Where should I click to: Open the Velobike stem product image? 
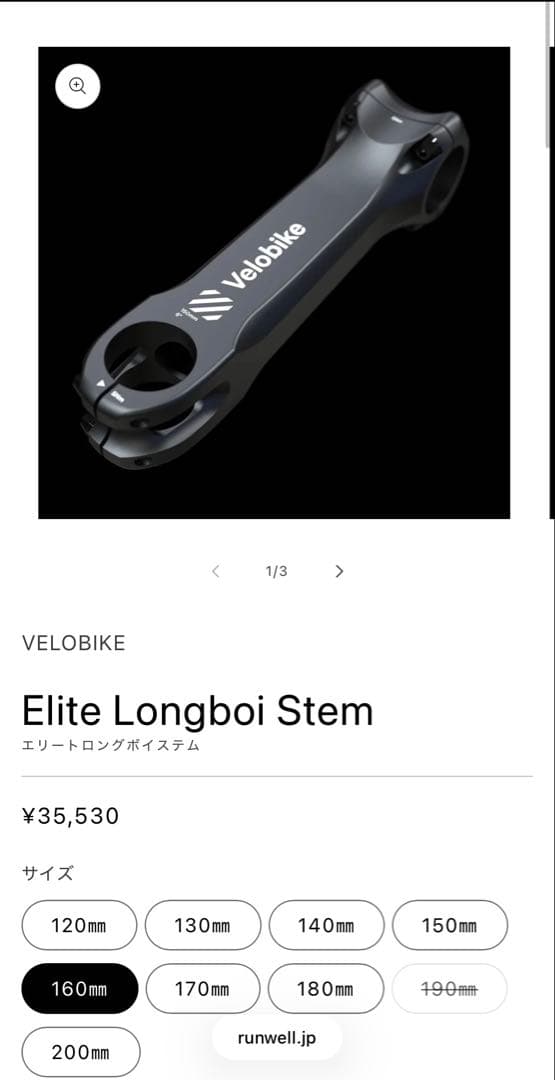point(274,282)
